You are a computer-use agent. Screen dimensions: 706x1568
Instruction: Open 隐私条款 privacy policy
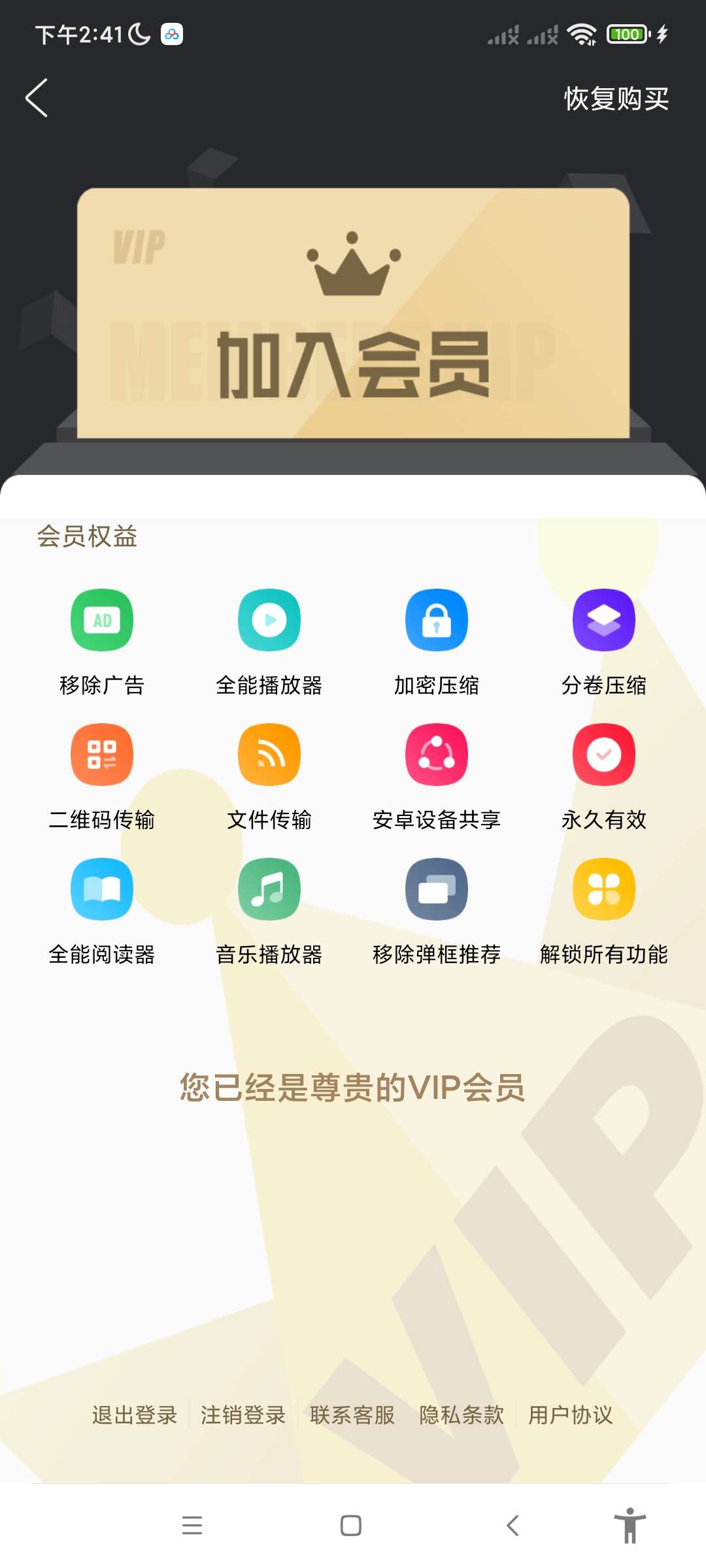point(462,1415)
